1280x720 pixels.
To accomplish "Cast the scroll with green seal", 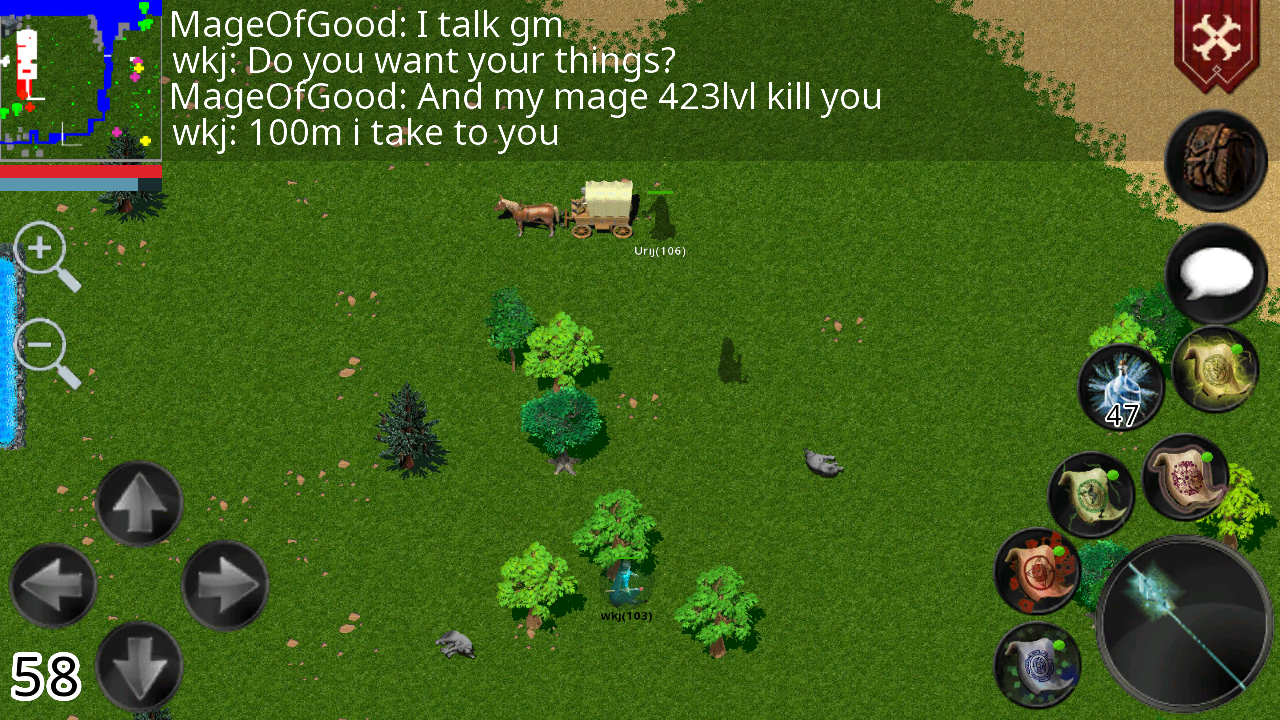I will pyautogui.click(x=1091, y=495).
